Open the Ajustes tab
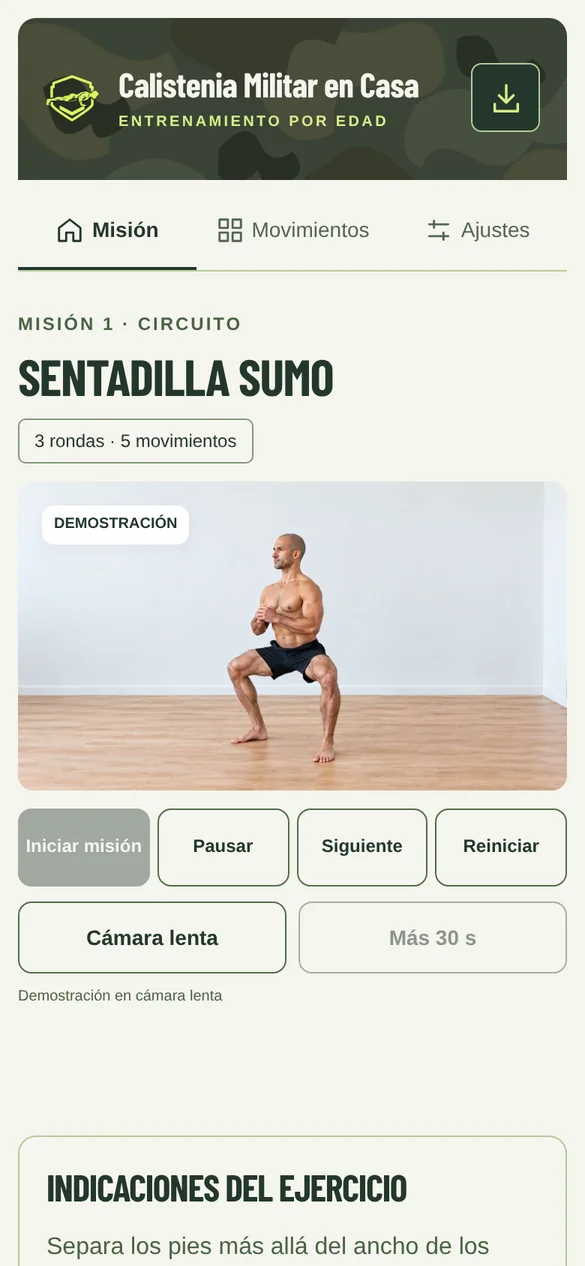This screenshot has width=585, height=1266. coord(478,230)
